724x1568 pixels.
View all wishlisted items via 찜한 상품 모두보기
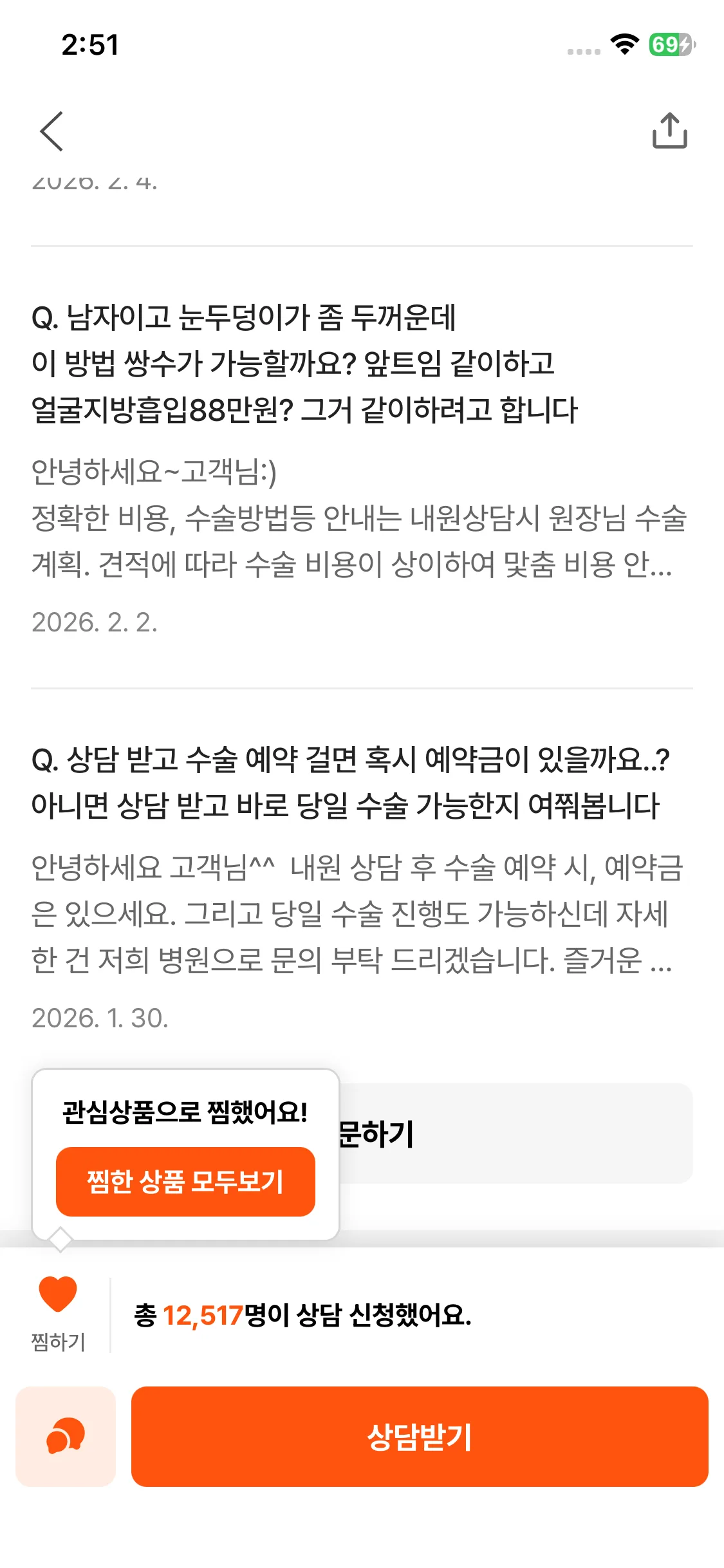185,1181
